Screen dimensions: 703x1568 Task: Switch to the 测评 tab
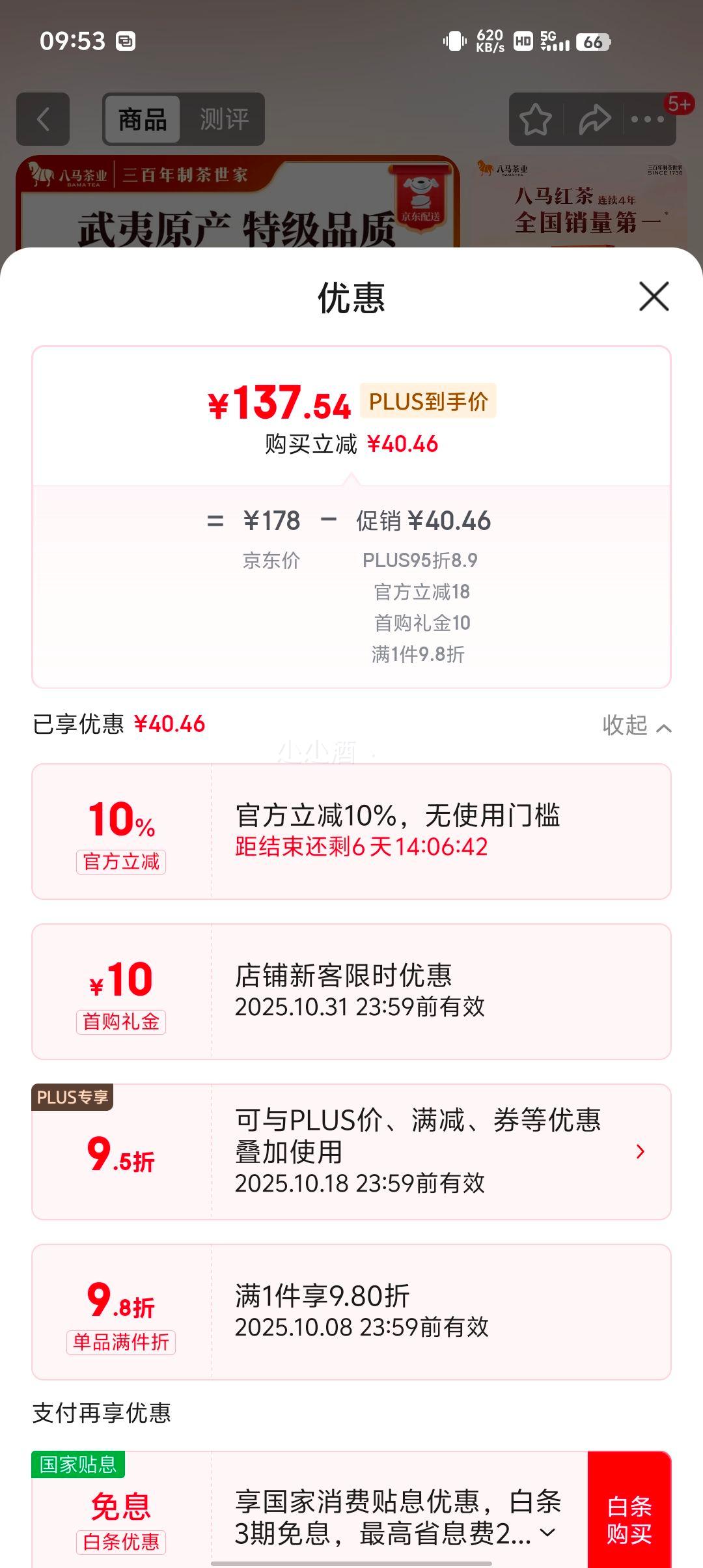[x=224, y=119]
